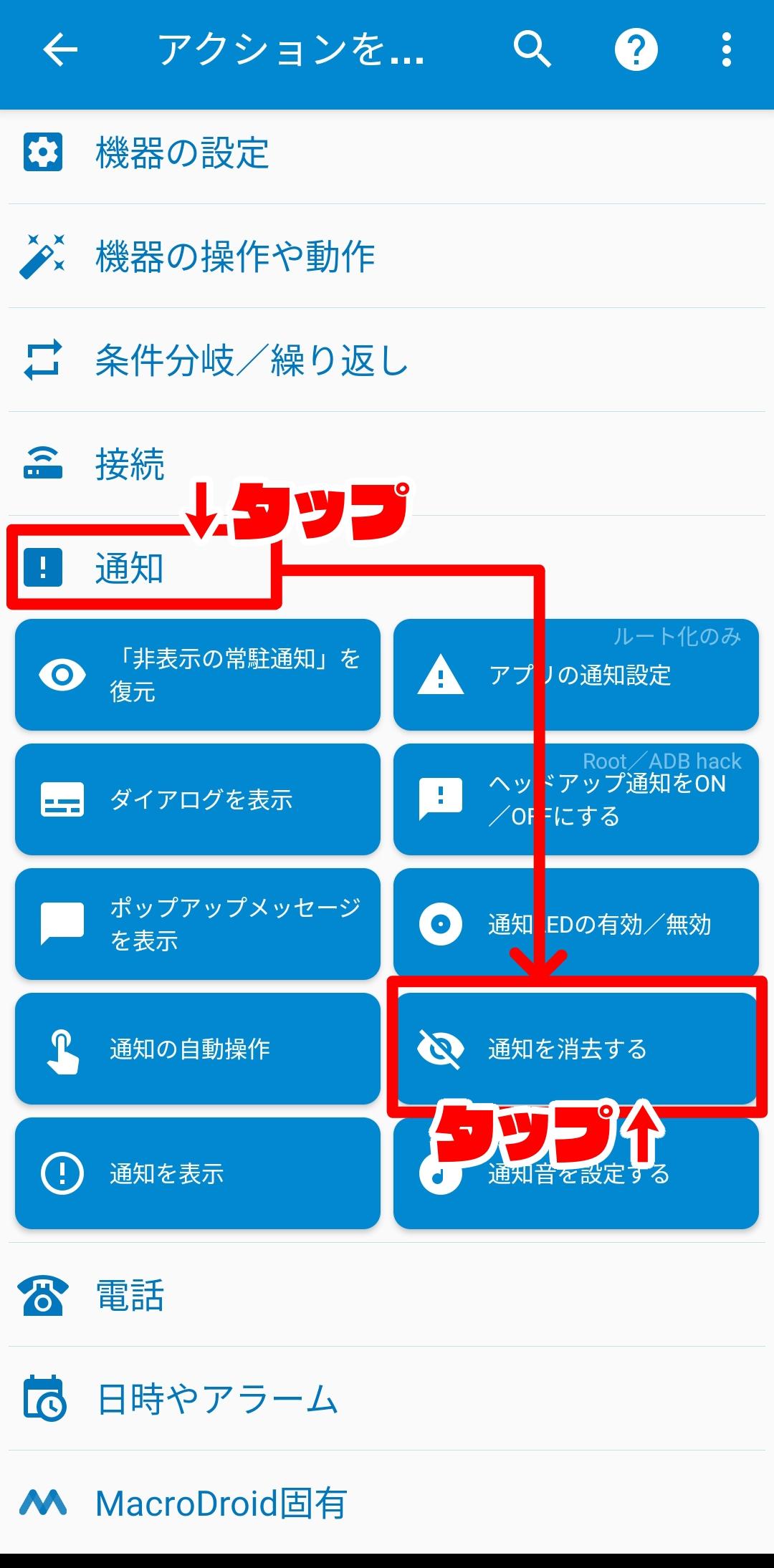774x1568 pixels.
Task: Go back using the arrow icon
Action: [60, 50]
